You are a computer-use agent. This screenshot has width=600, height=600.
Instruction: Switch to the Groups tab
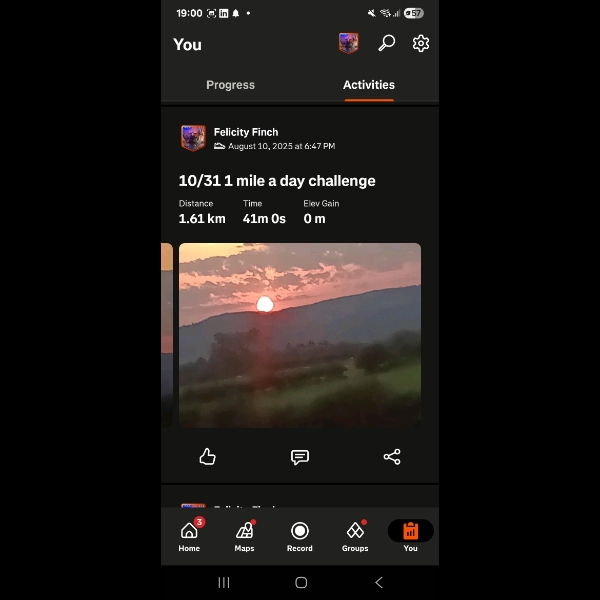355,536
